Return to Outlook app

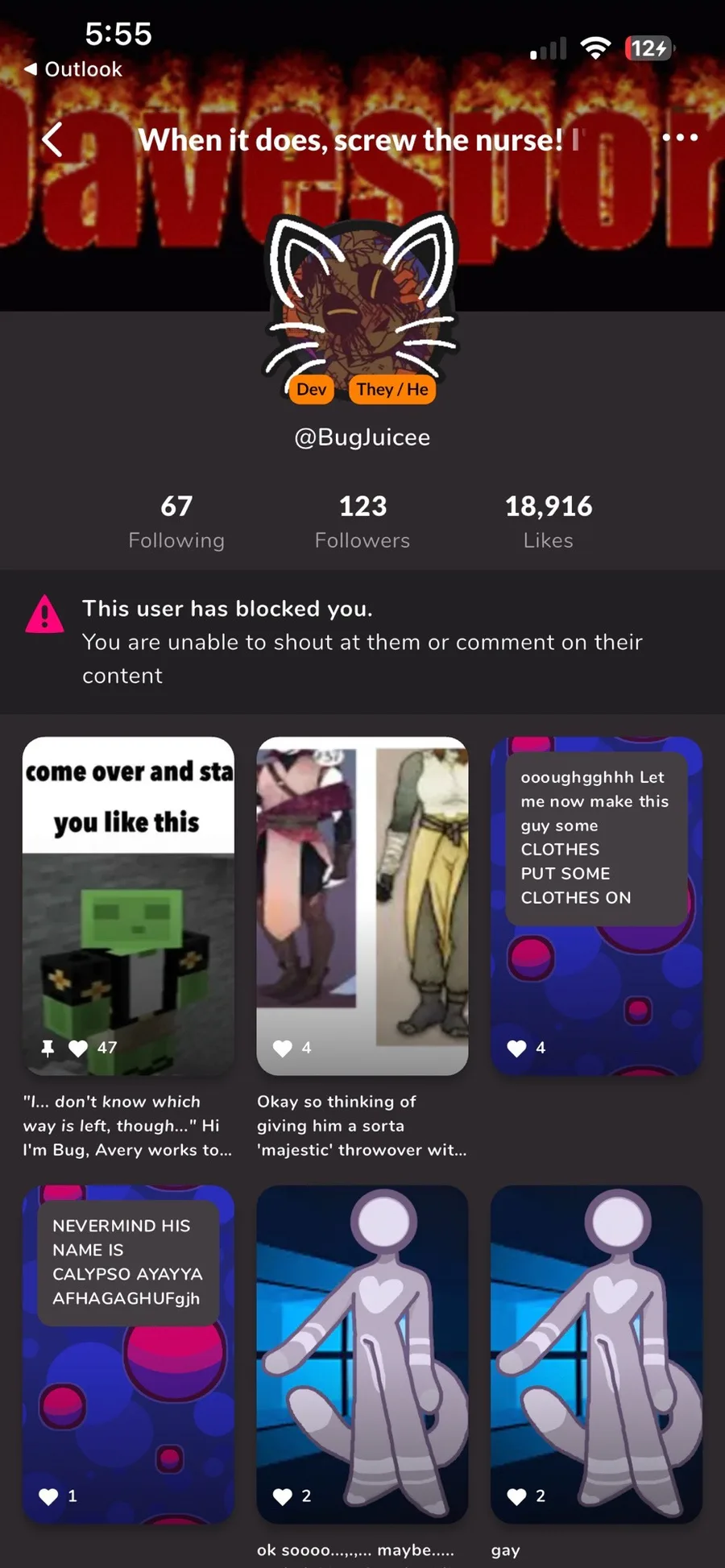74,69
